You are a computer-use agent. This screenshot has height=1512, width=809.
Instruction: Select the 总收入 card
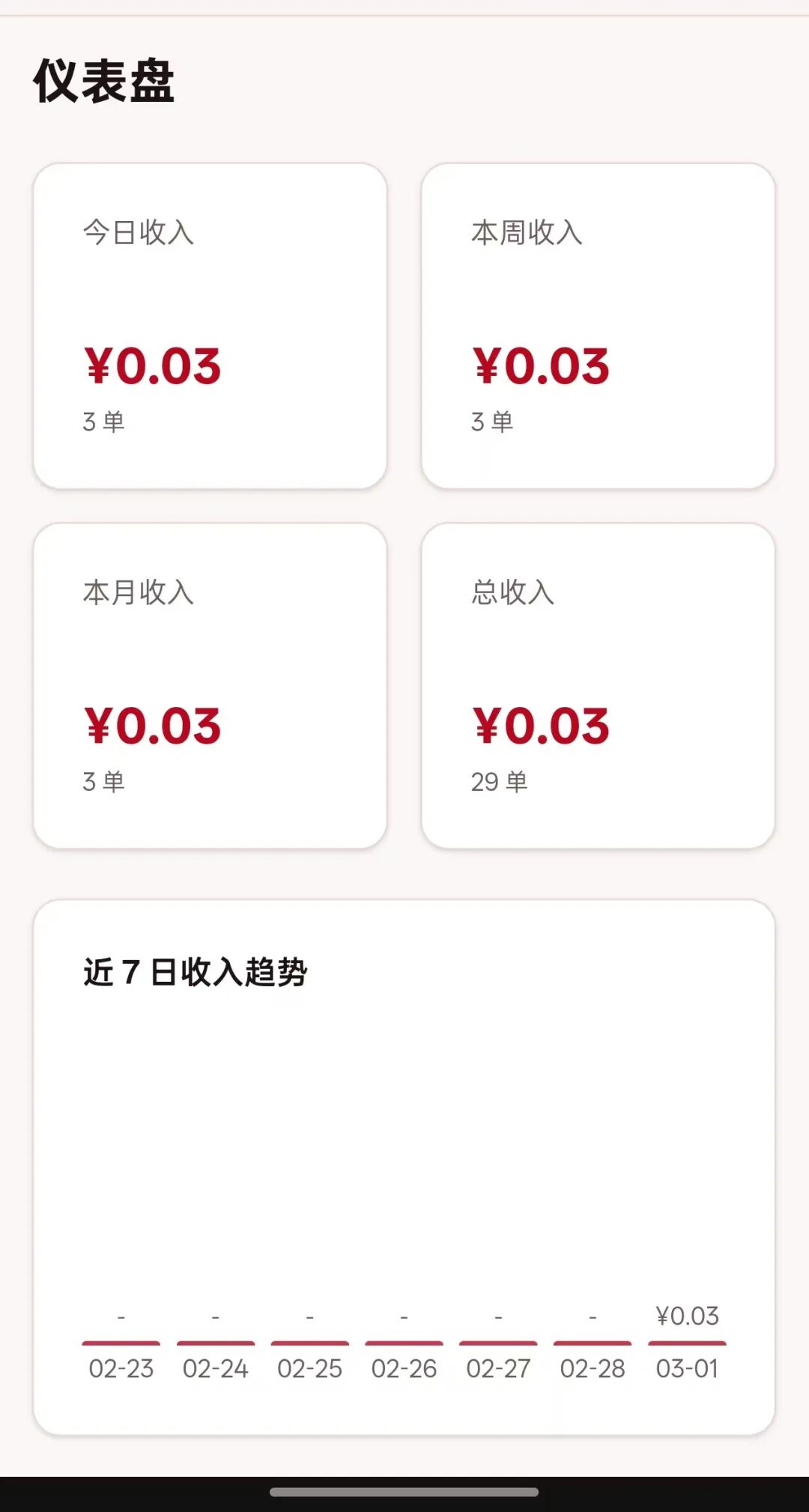click(x=599, y=685)
